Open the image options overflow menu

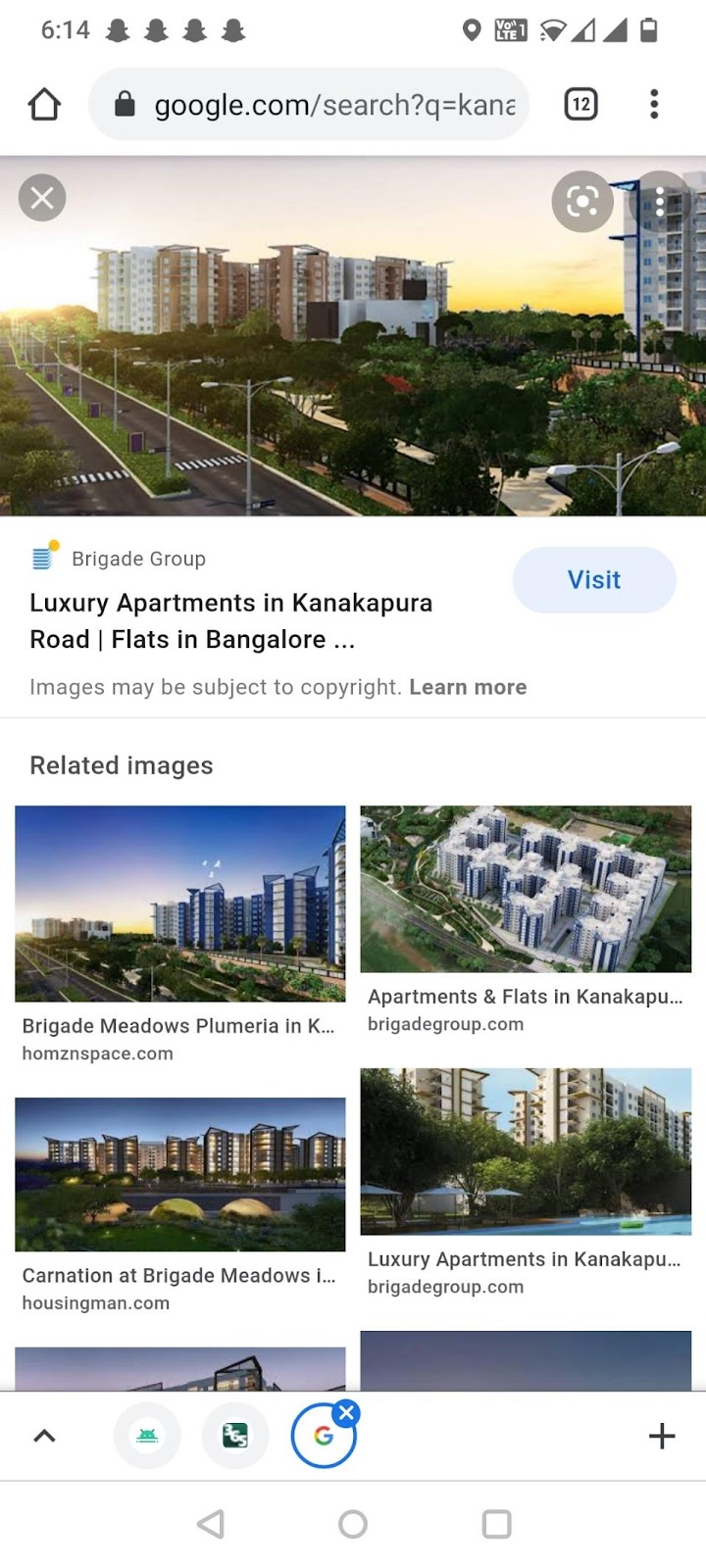point(660,202)
